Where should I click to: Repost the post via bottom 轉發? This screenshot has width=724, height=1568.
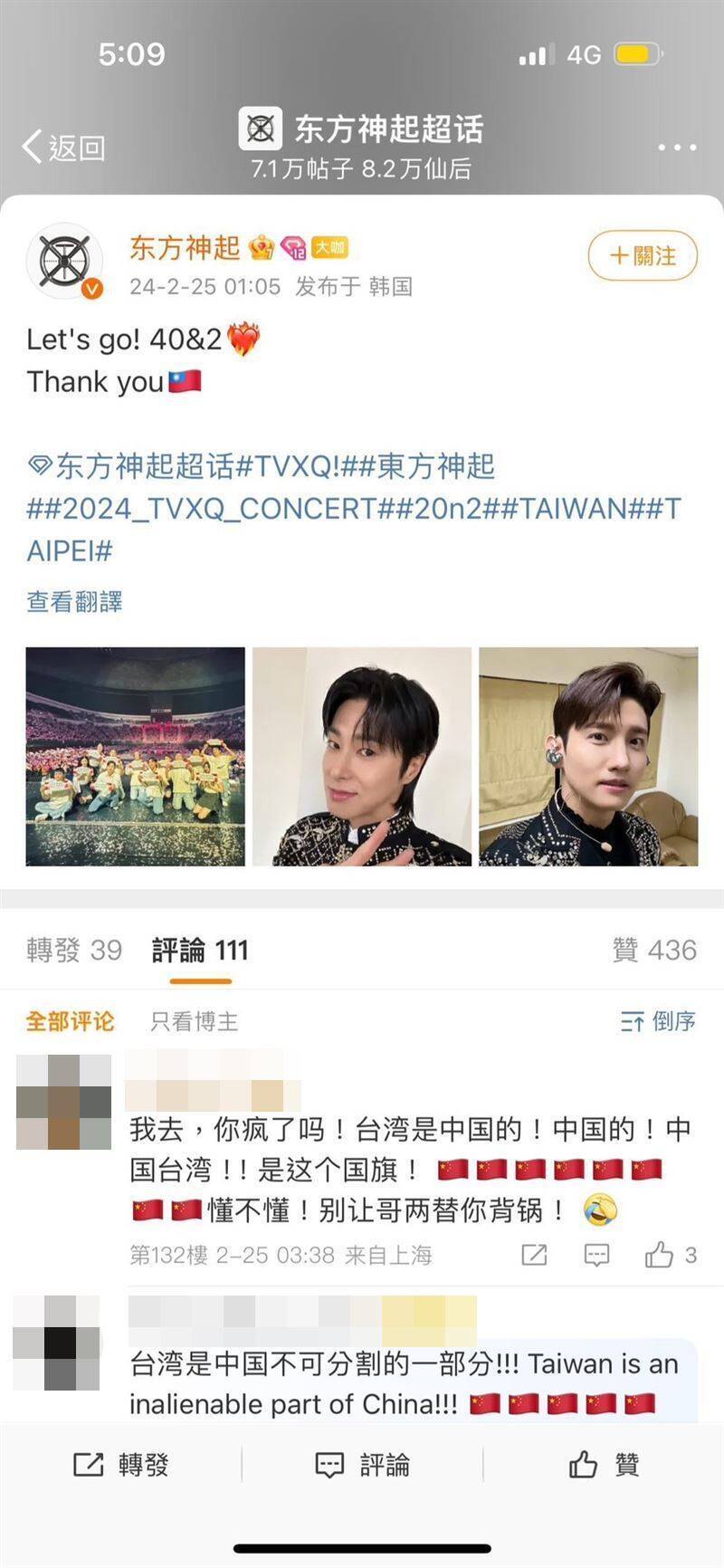pos(120,1464)
